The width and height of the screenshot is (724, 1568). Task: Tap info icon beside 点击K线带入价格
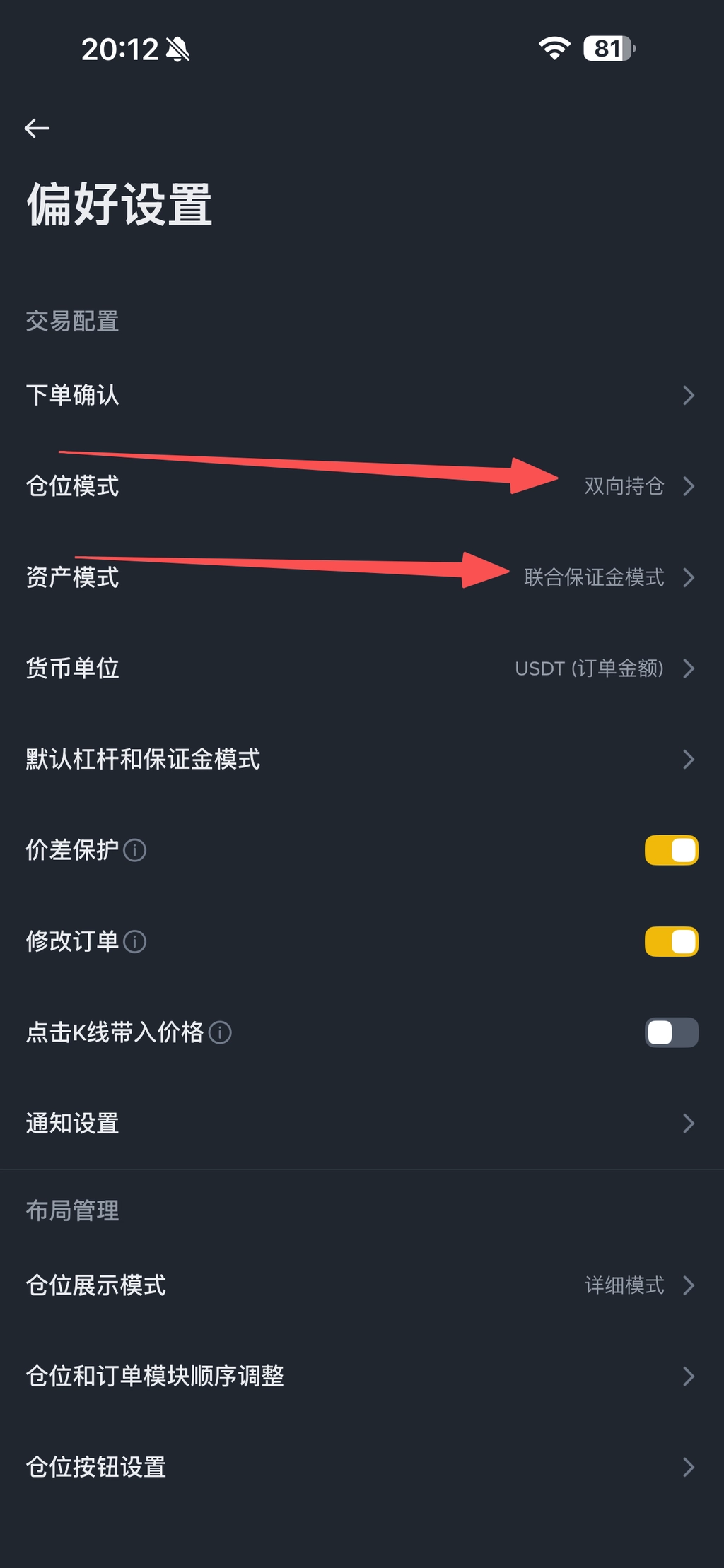click(220, 1032)
